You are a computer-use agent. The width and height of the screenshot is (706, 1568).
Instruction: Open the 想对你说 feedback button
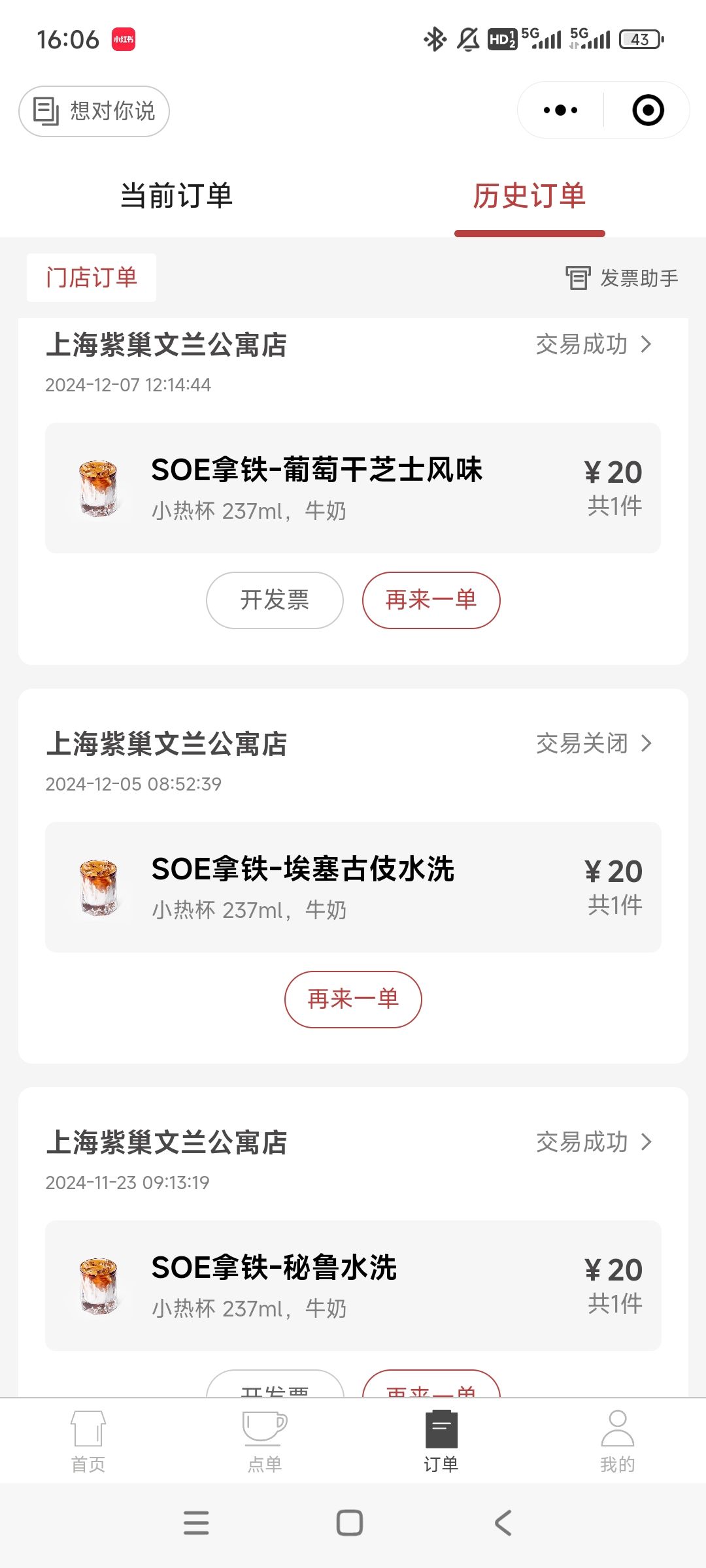click(x=94, y=111)
